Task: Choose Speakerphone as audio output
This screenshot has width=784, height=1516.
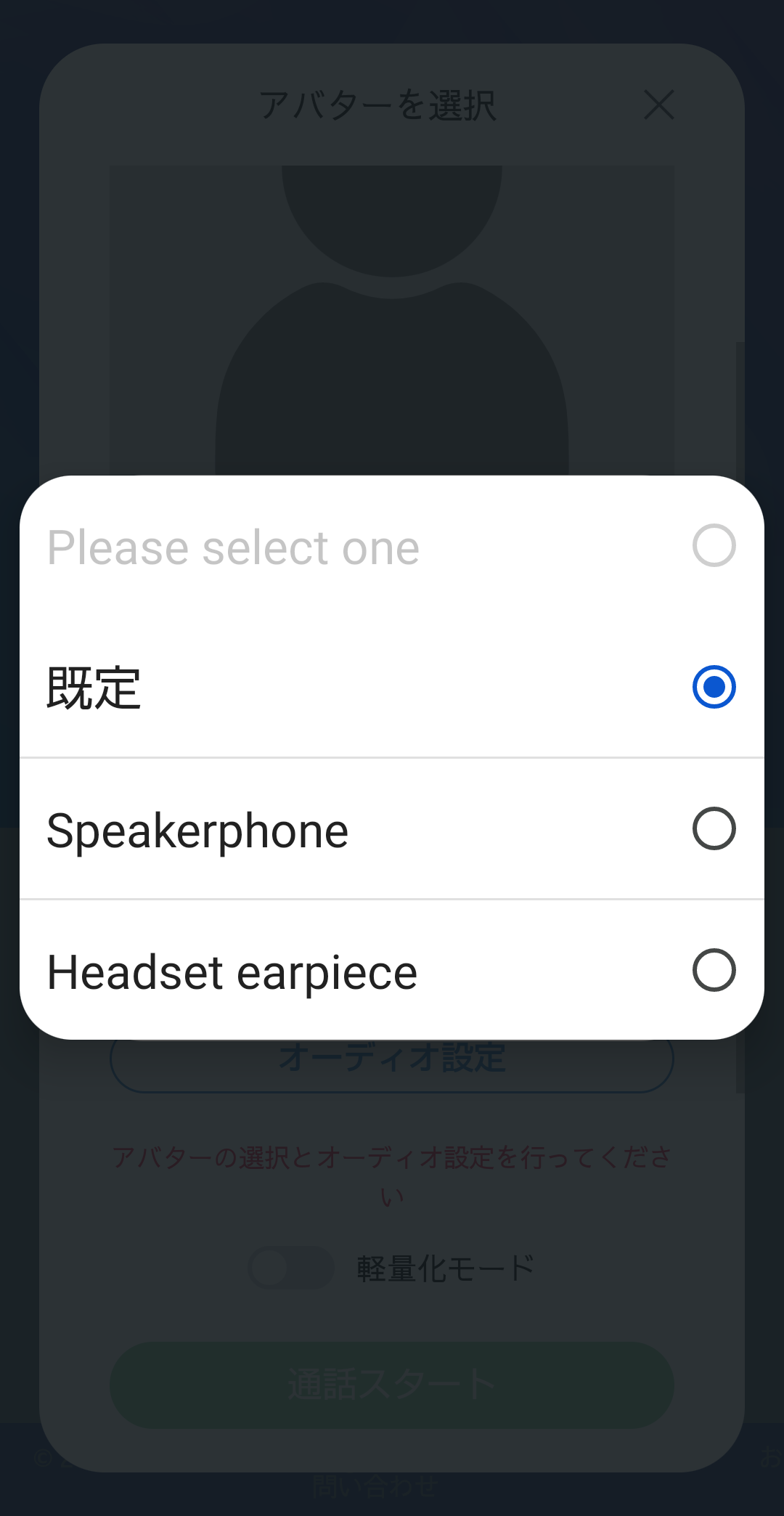Action: pos(392,829)
